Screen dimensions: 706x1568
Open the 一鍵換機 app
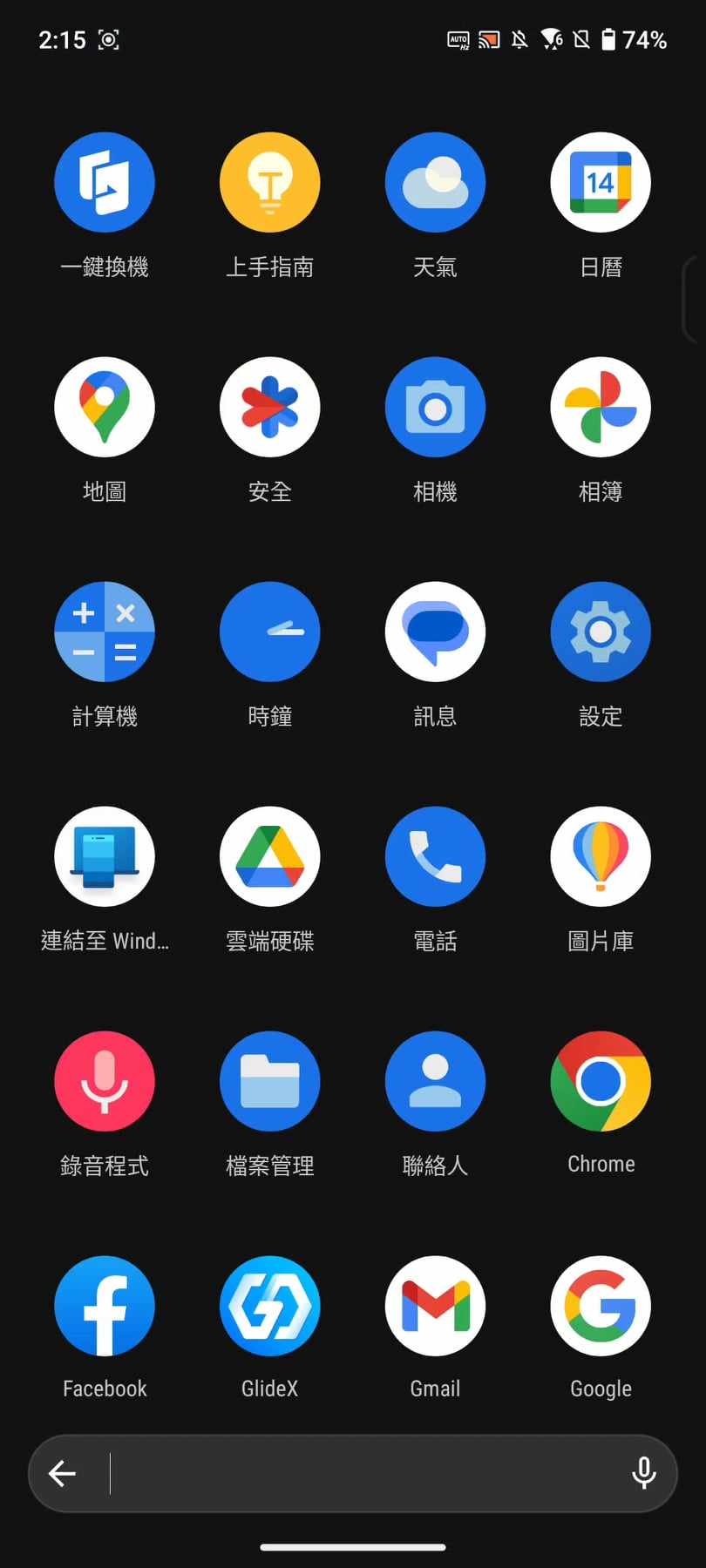click(105, 183)
